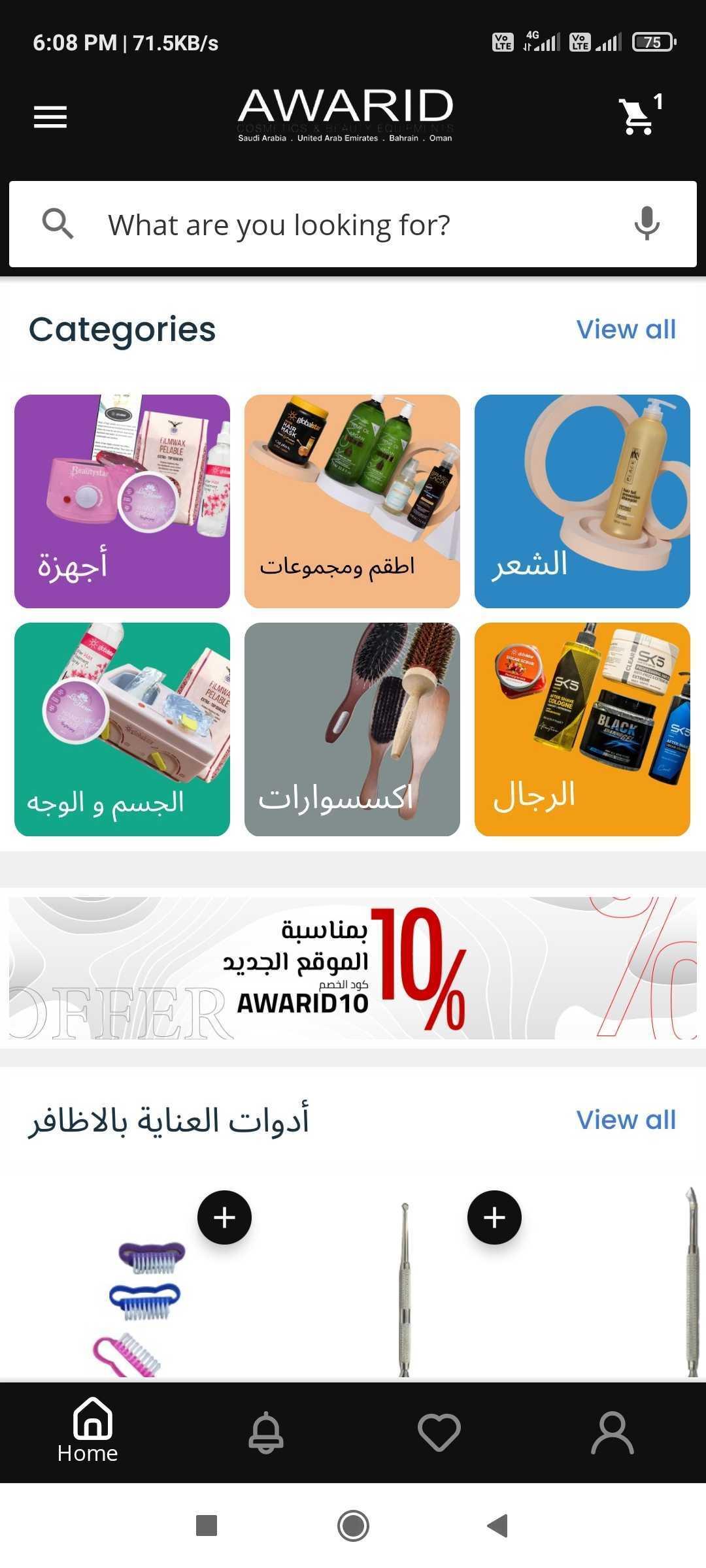706x1568 pixels.
Task: View all أدوات العناية بالاظافر products
Action: pos(626,1120)
